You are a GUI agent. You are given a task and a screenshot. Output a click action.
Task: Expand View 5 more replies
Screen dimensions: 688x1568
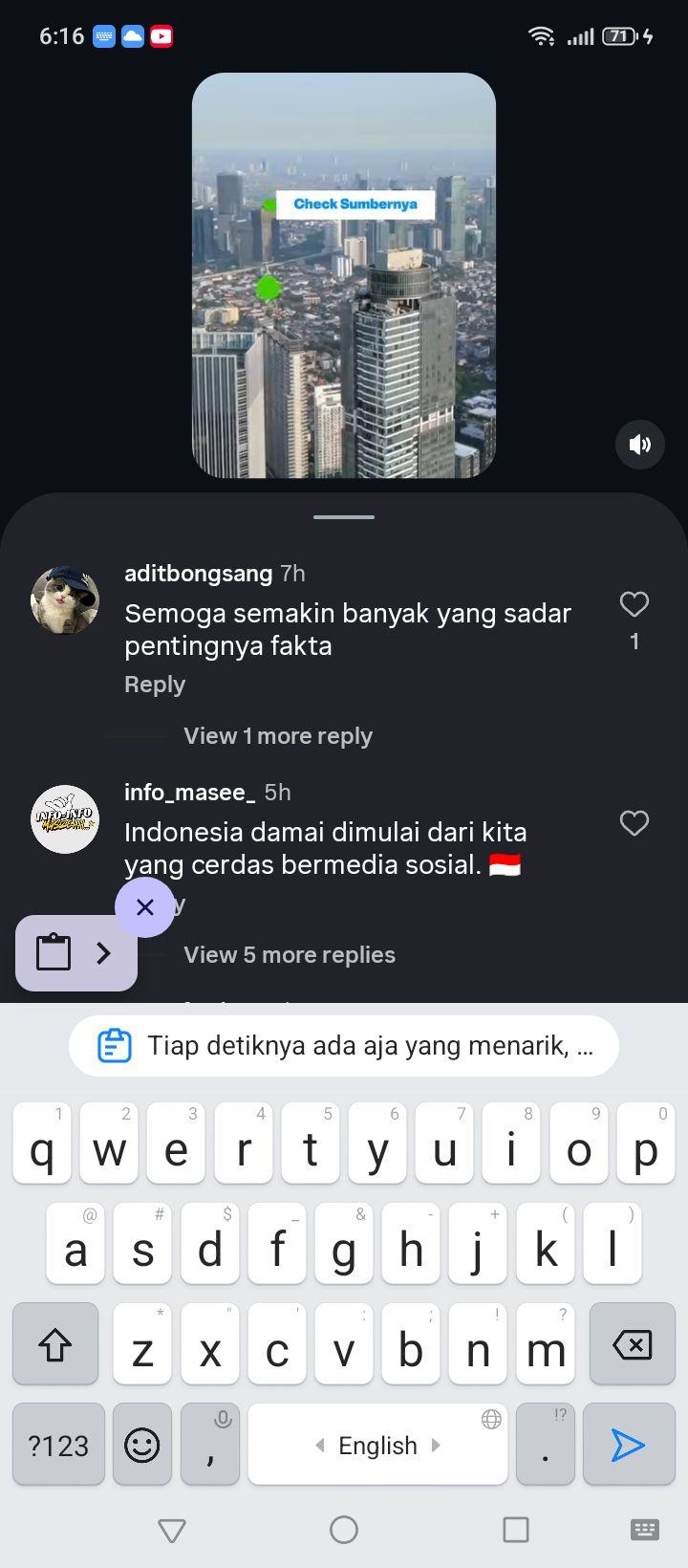tap(290, 955)
